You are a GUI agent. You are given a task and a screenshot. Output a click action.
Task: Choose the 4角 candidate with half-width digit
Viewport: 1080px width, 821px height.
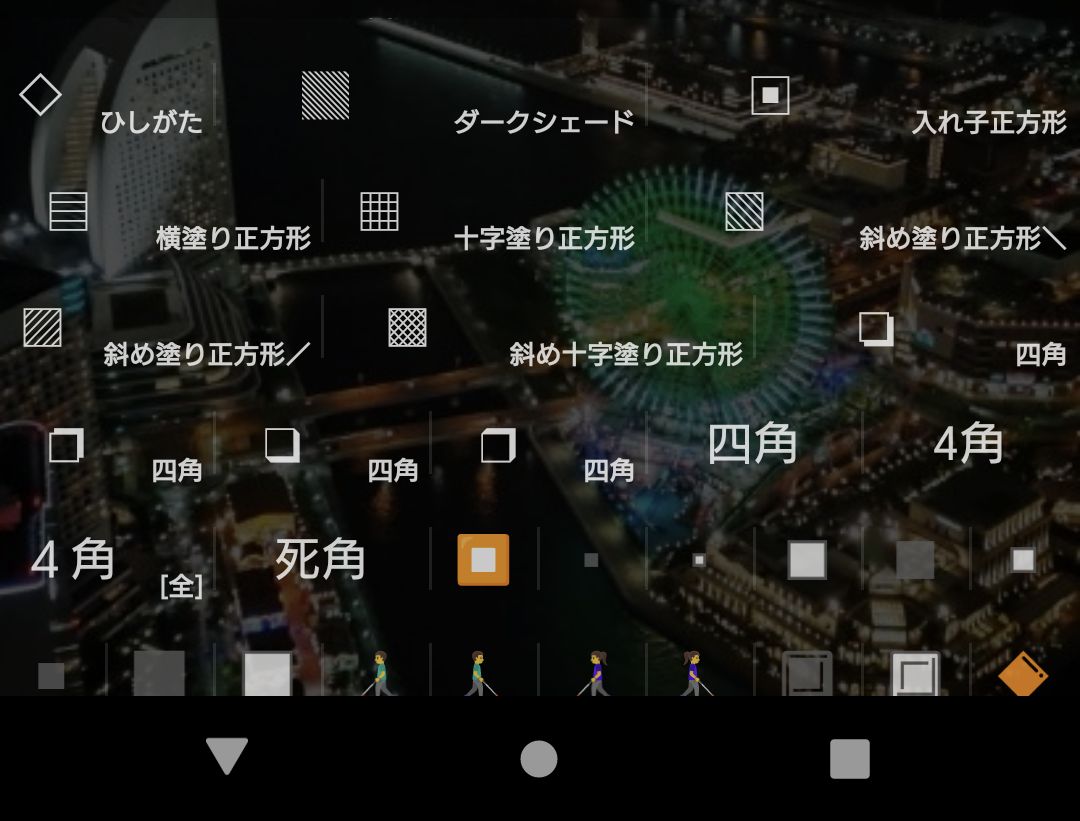click(968, 444)
